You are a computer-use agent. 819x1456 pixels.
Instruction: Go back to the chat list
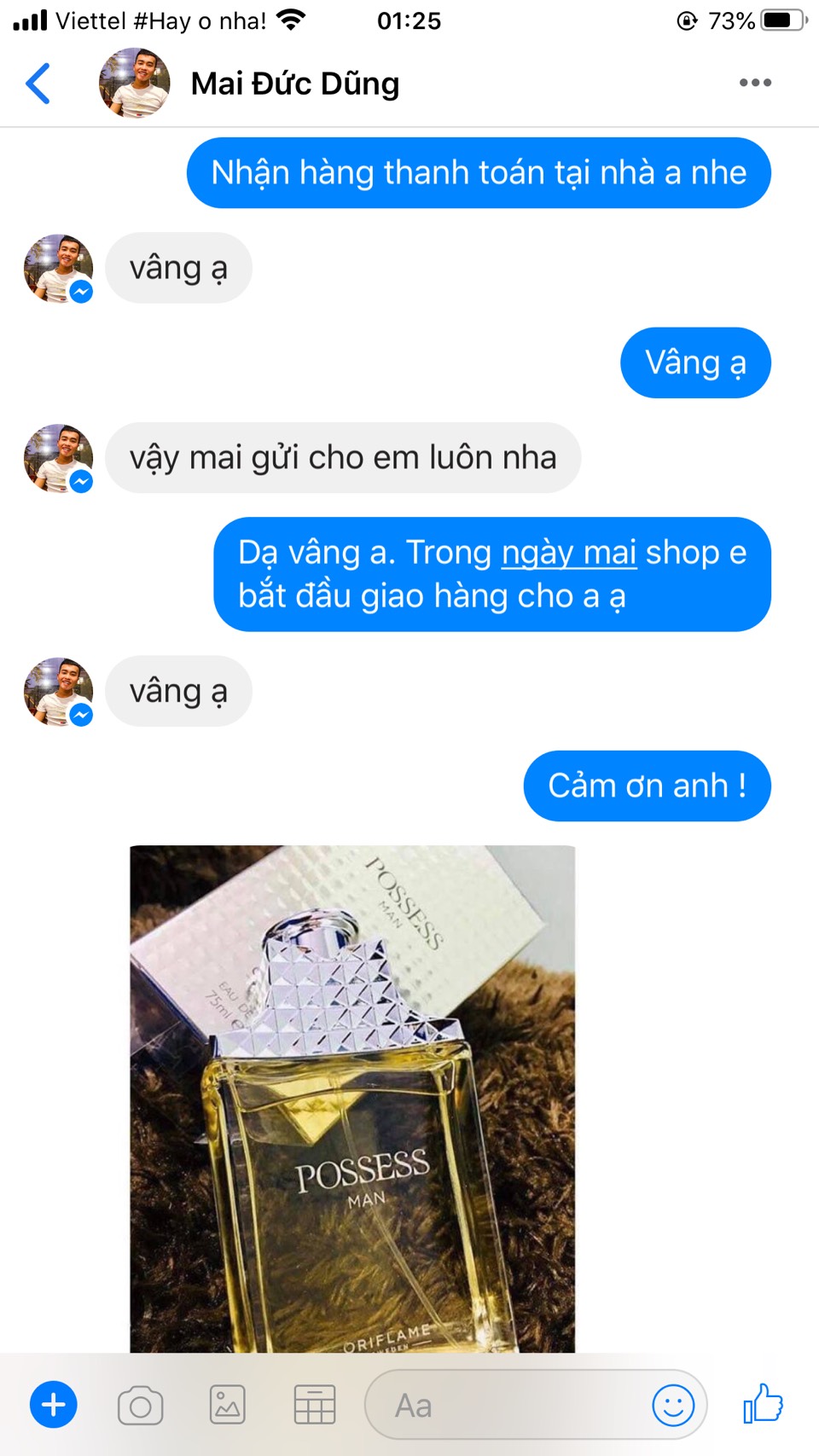38,84
